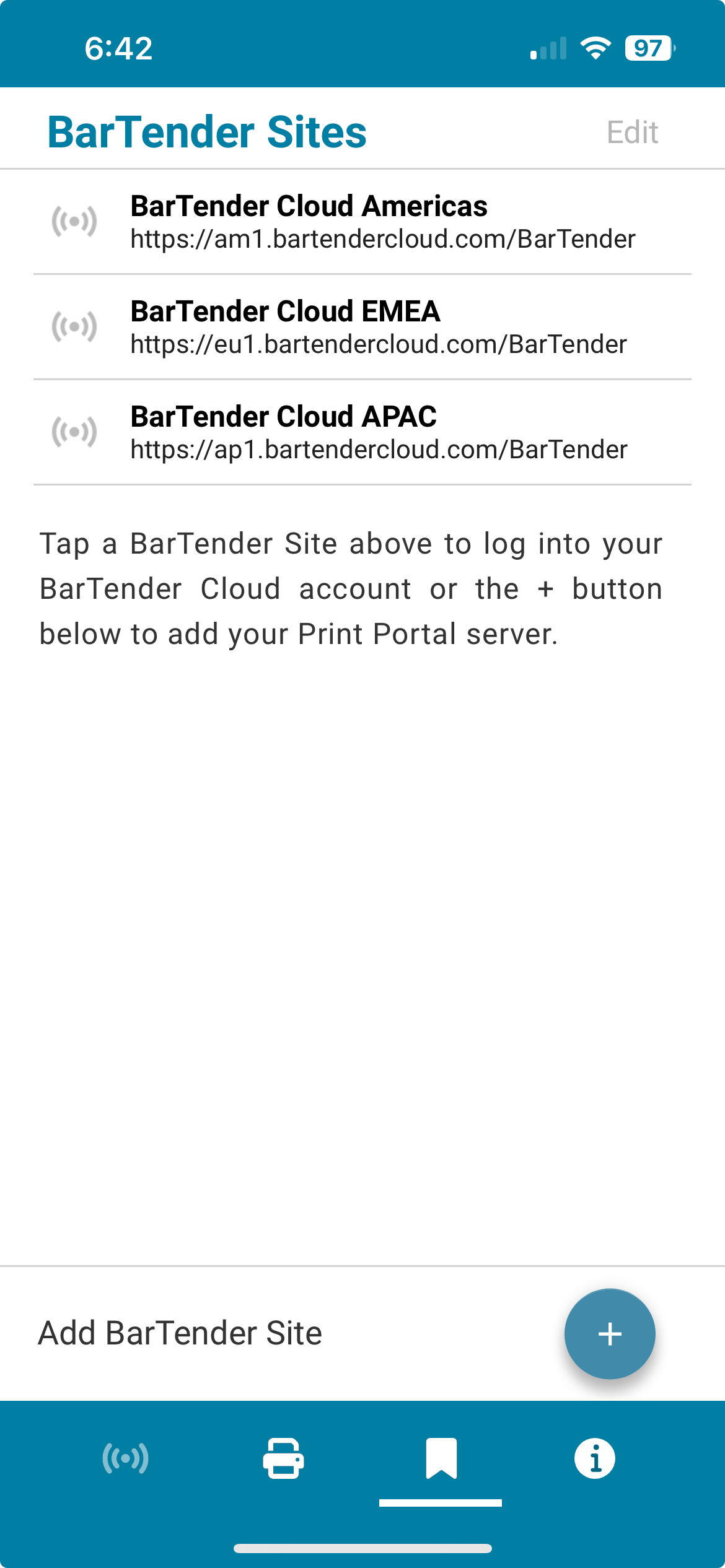The width and height of the screenshot is (725, 1568).
Task: Select the BarTender Cloud EMEA site
Action: coord(362,327)
